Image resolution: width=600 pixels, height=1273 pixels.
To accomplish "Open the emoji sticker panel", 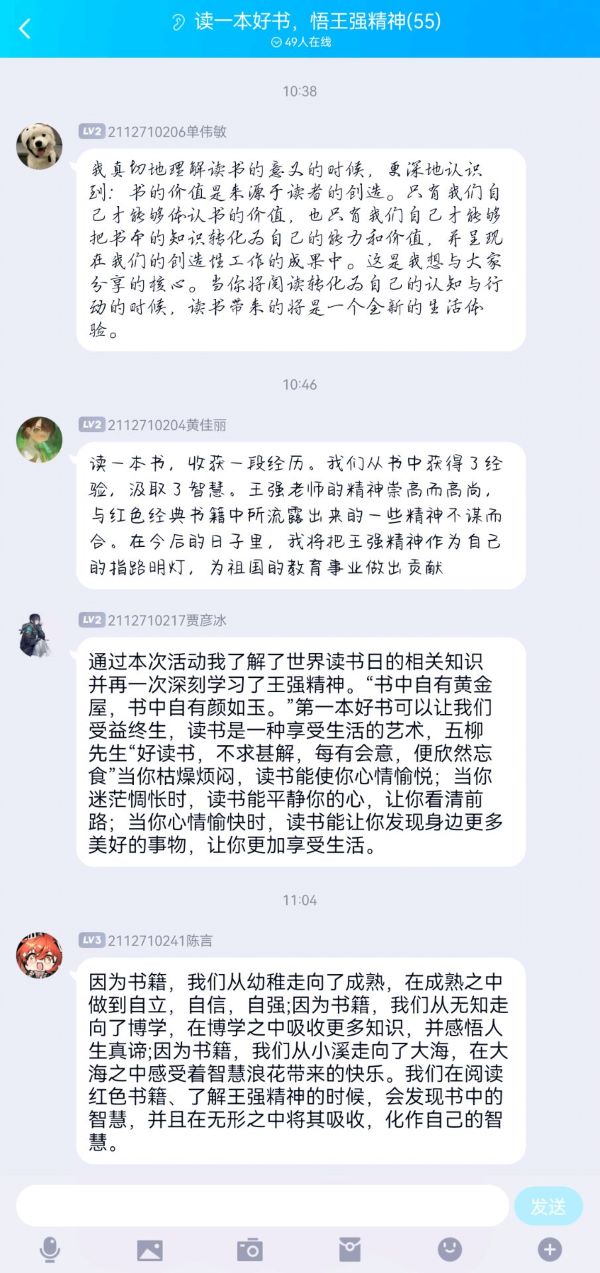I will (x=450, y=1249).
